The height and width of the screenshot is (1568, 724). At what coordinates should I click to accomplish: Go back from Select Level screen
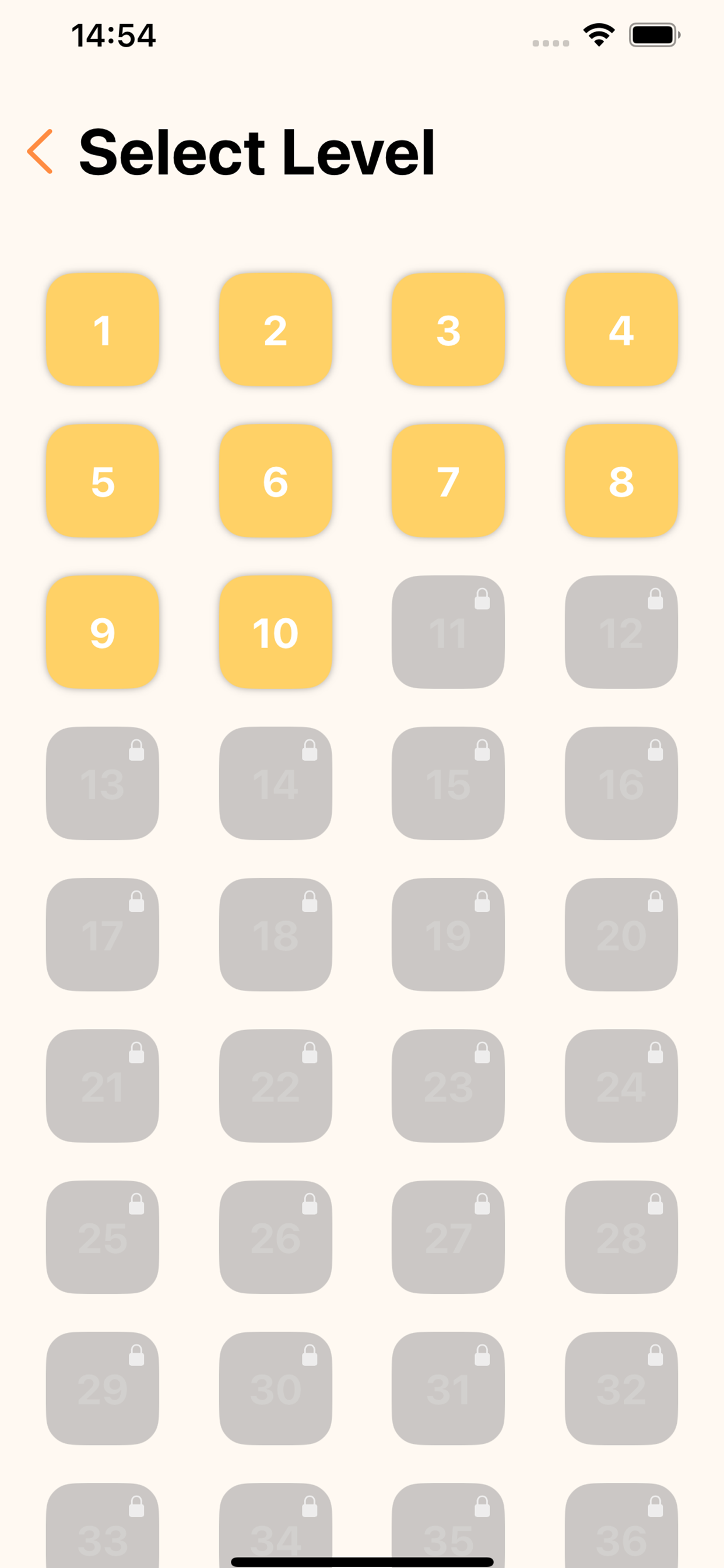pyautogui.click(x=40, y=152)
